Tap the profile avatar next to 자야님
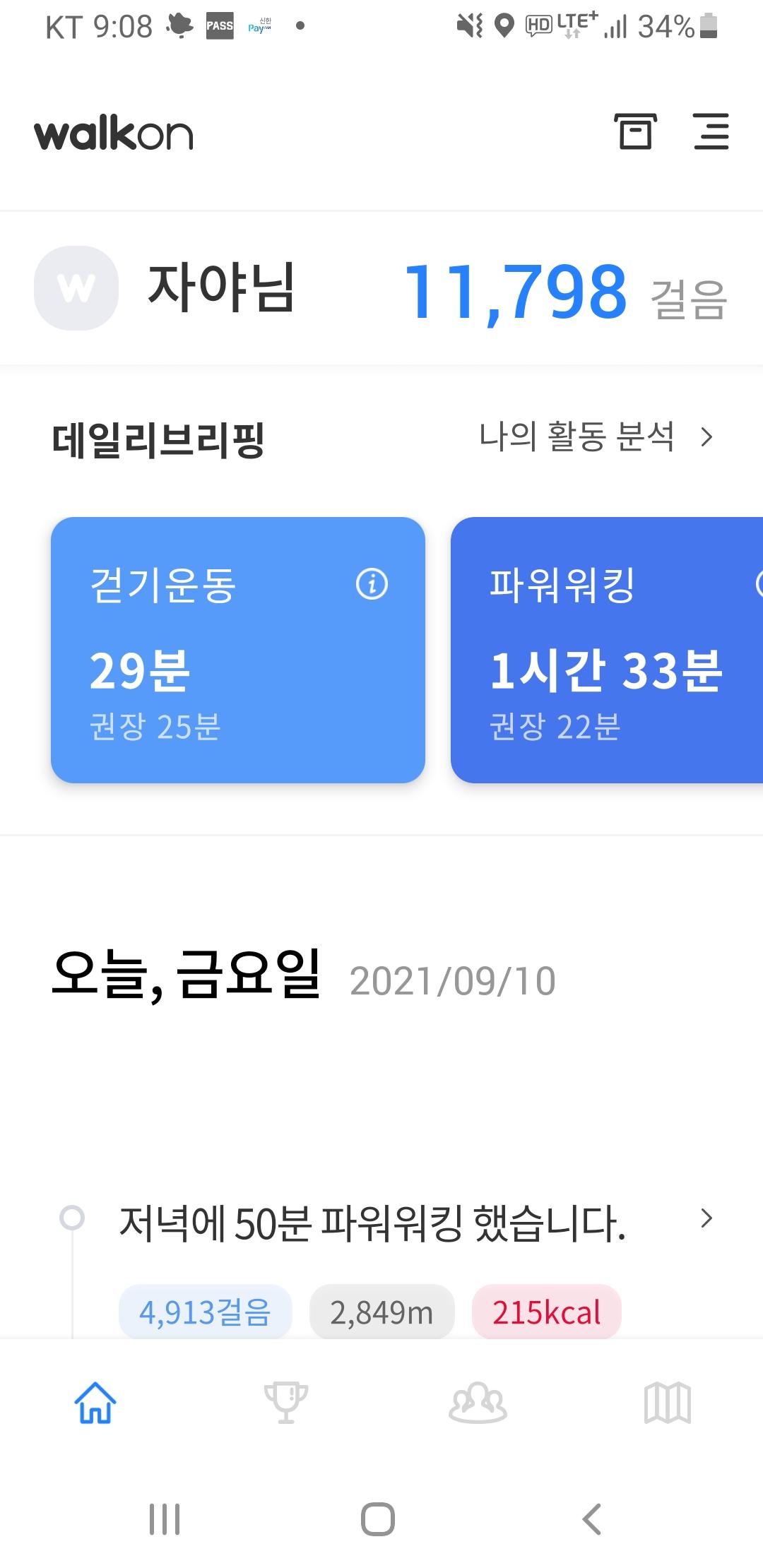The image size is (763, 1568). [76, 288]
